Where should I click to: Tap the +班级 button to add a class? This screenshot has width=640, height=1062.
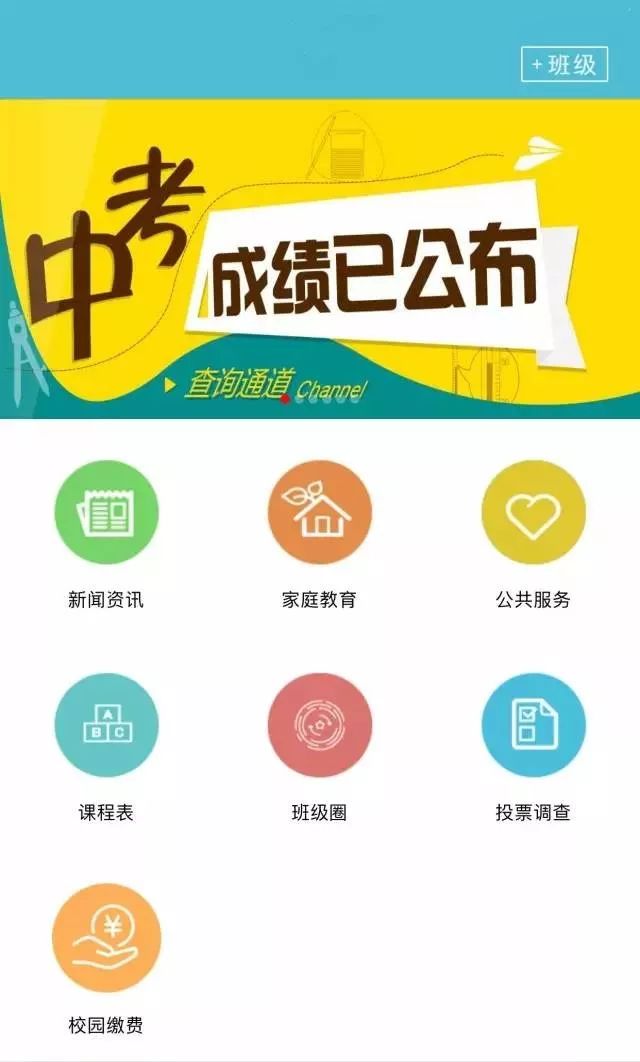pos(564,64)
